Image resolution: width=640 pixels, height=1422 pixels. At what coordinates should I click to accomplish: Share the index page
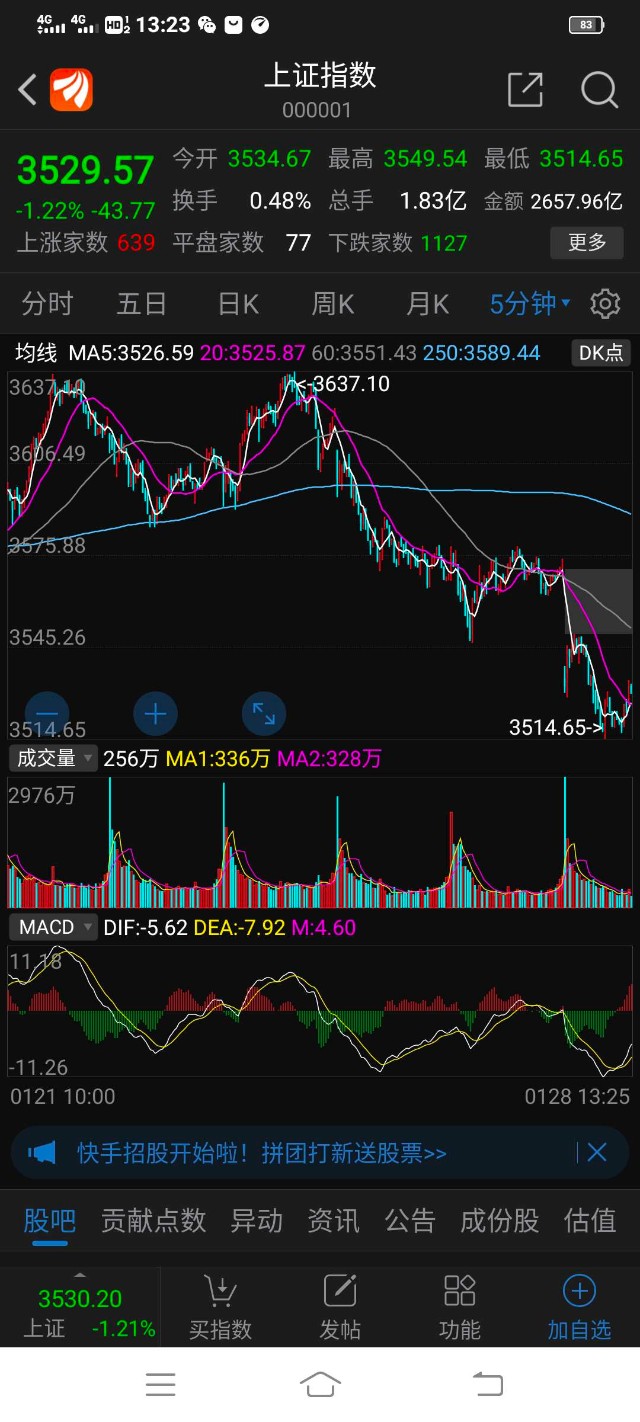pos(525,90)
